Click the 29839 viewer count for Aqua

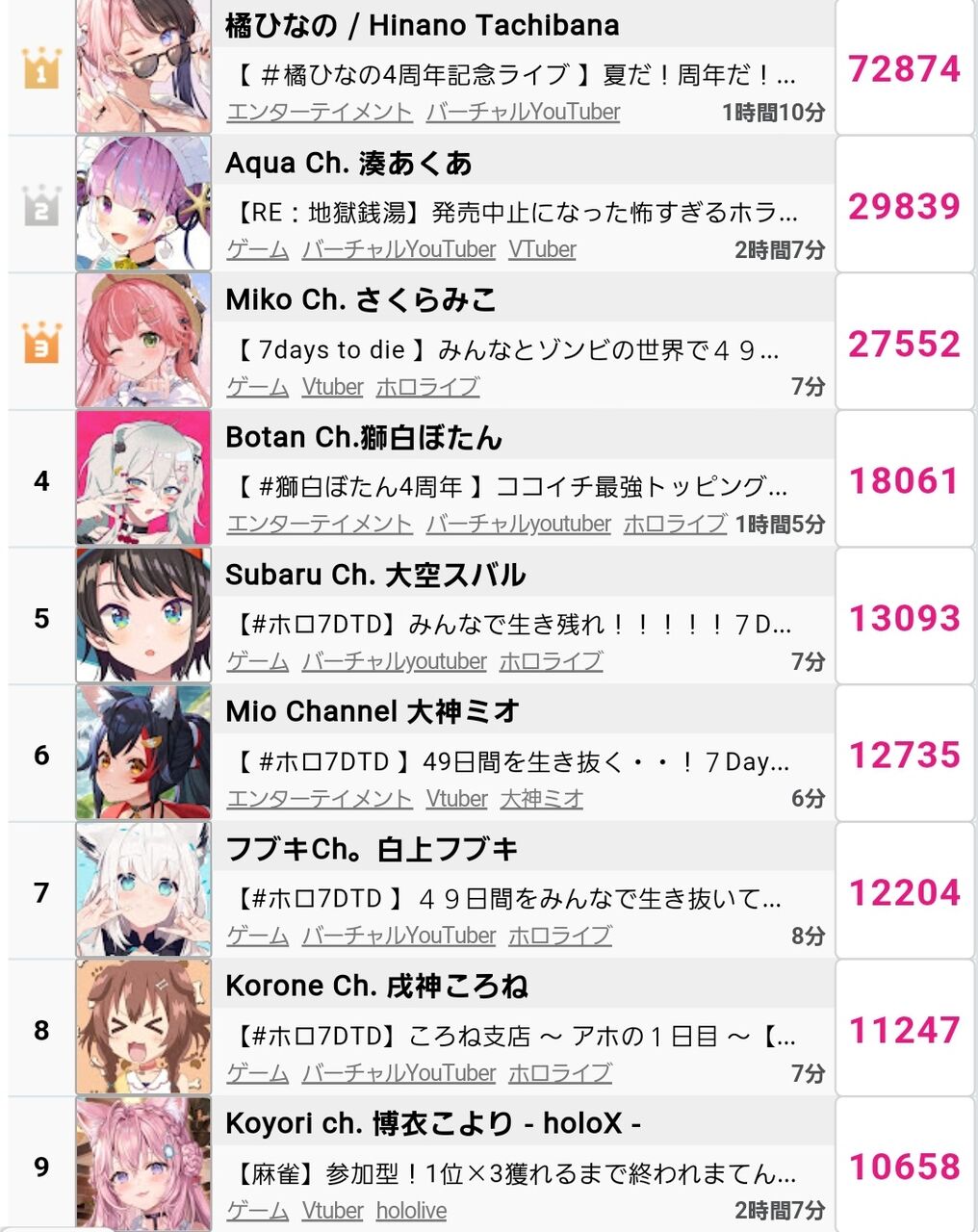[x=903, y=206]
